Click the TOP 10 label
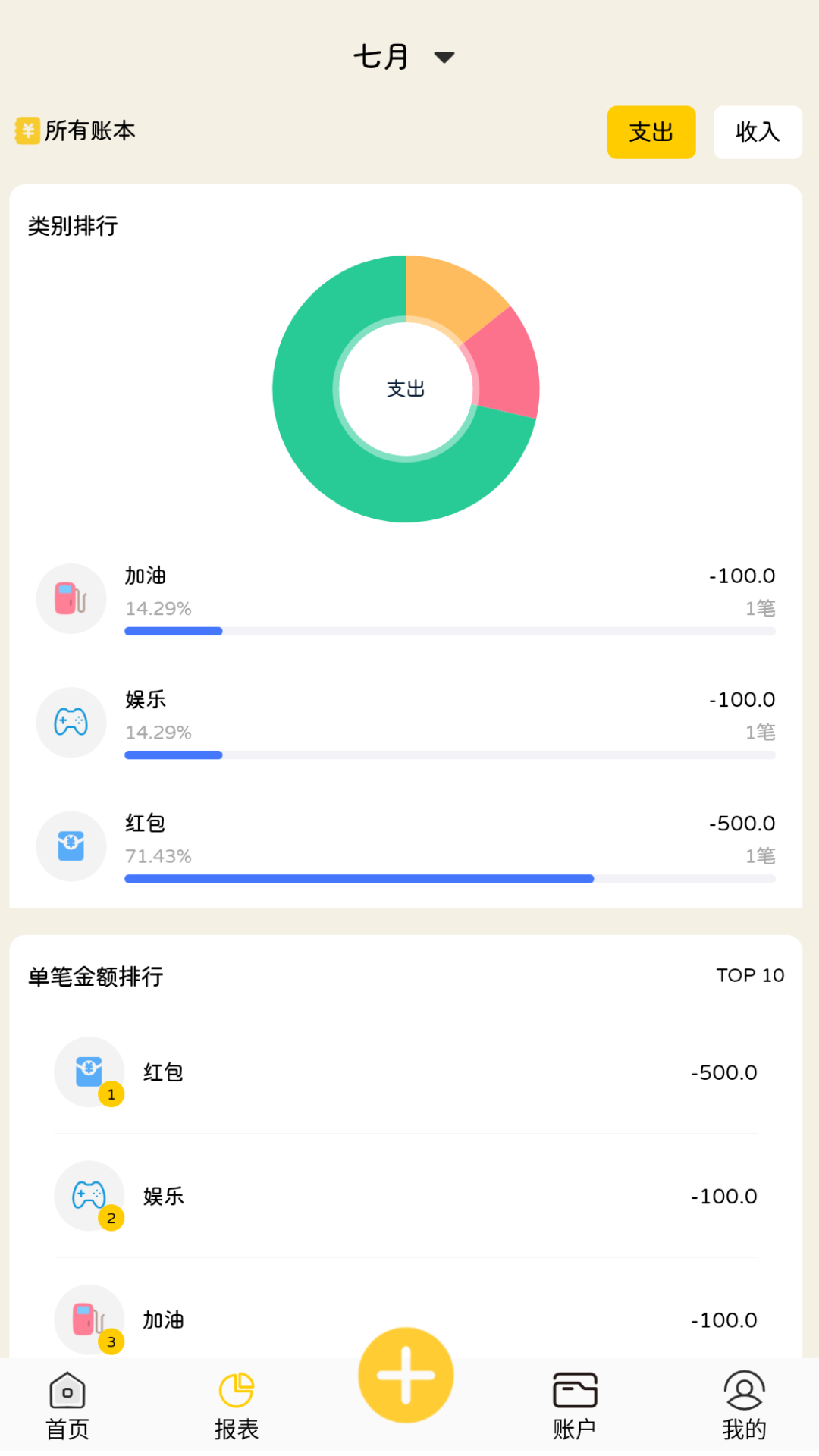This screenshot has width=819, height=1456. click(x=750, y=976)
